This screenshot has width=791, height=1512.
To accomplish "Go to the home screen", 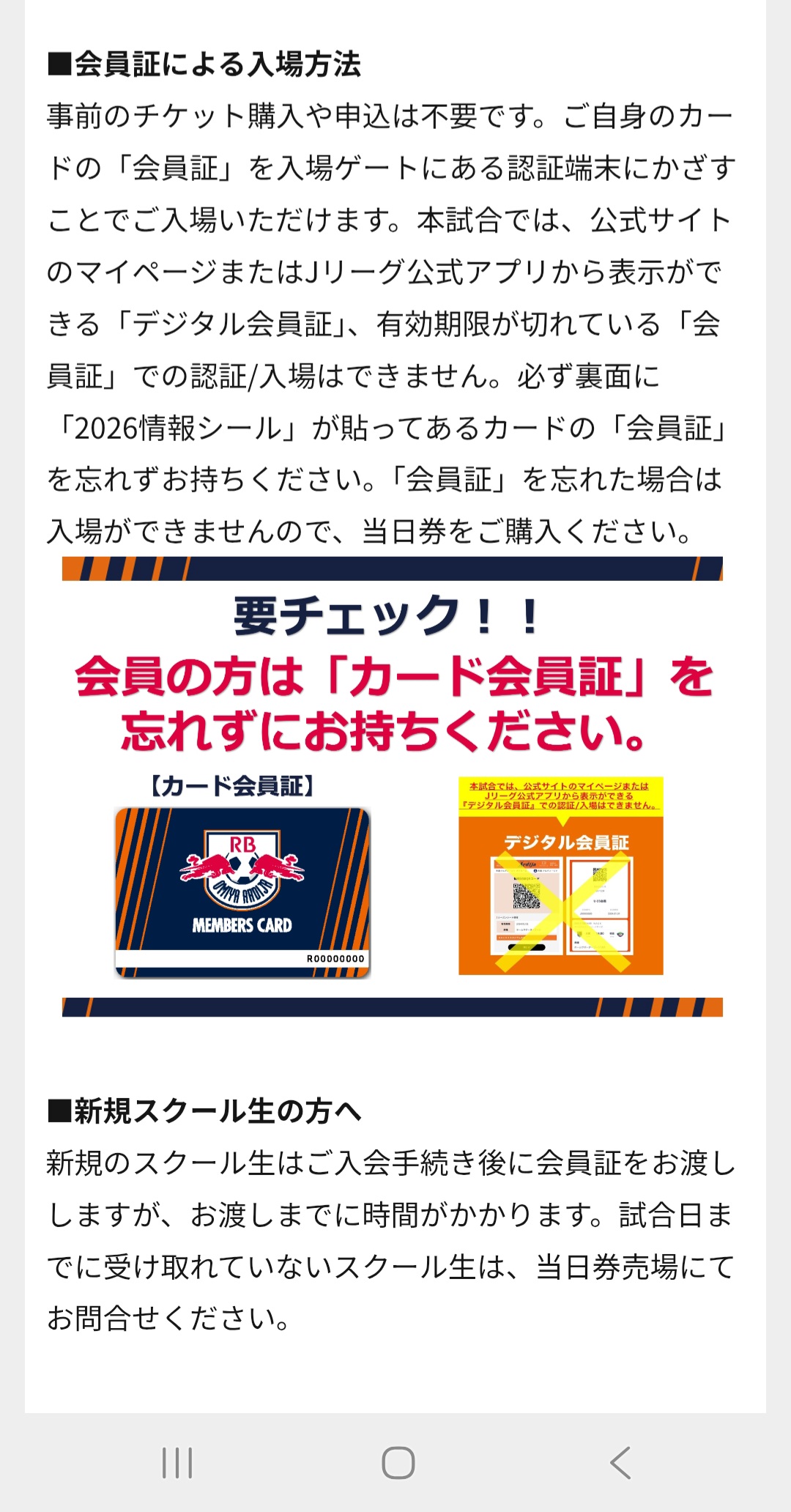I will click(398, 1463).
